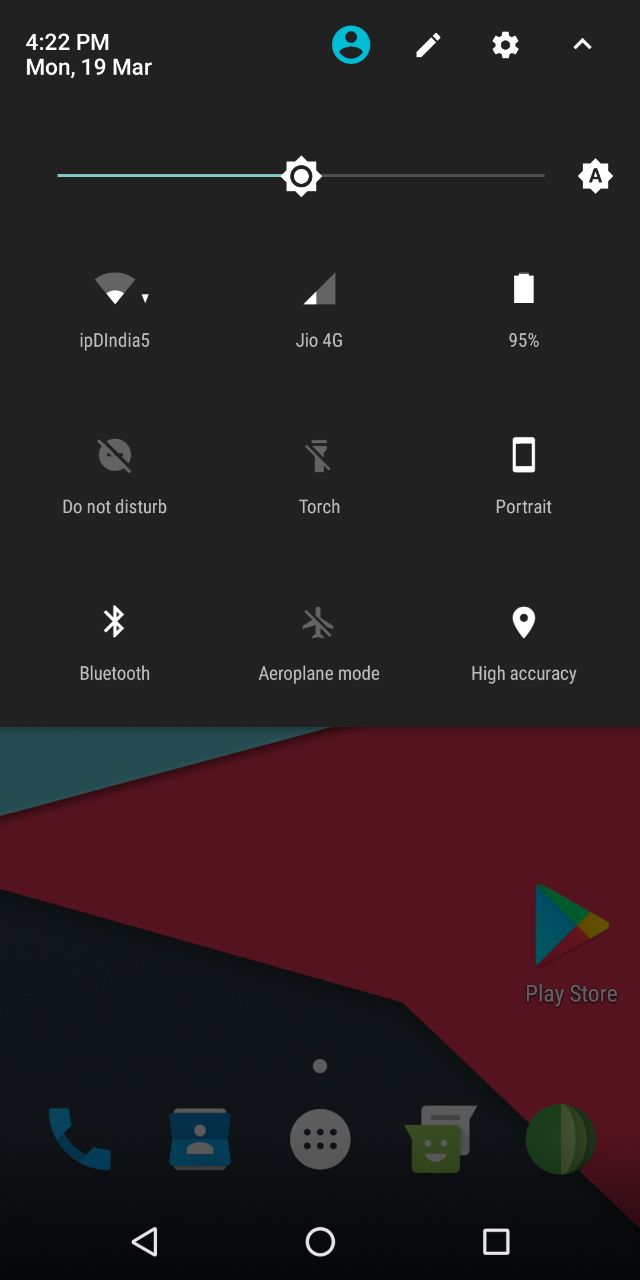Screen dimensions: 640x1280
Task: Go to the home screen
Action: pyautogui.click(x=320, y=1242)
